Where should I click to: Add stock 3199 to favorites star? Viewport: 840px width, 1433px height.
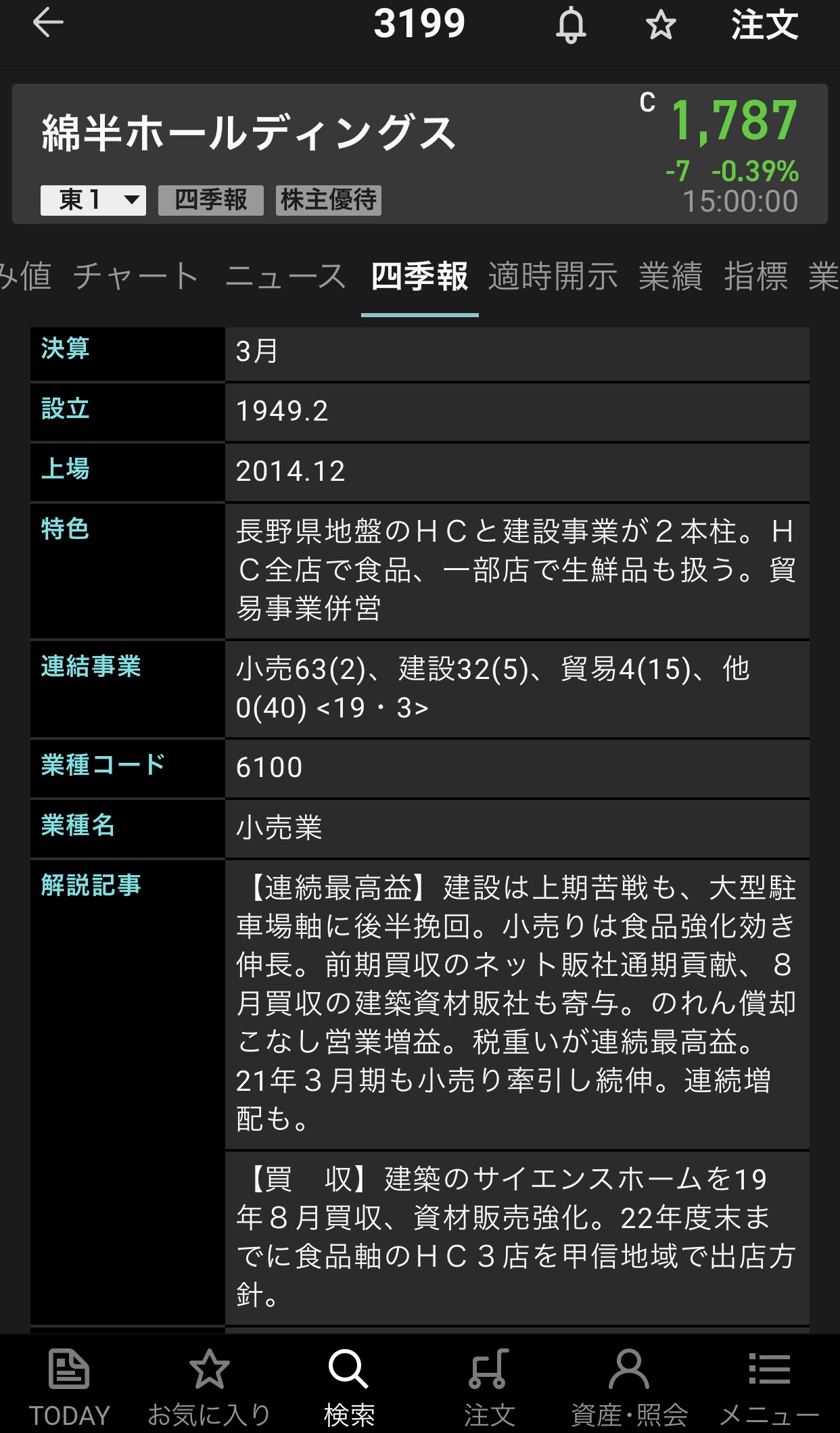click(660, 26)
